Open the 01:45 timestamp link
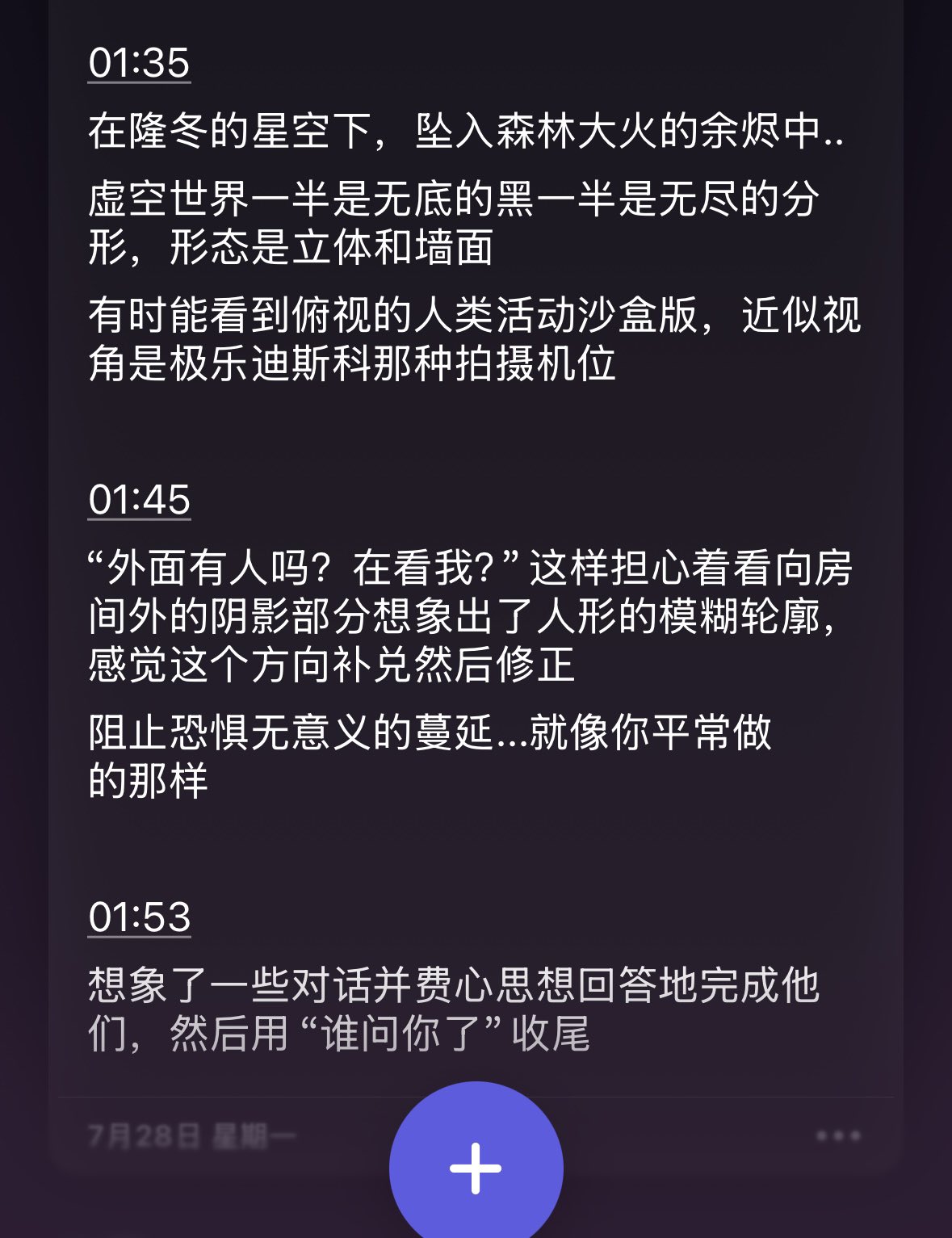This screenshot has height=1238, width=952. click(139, 500)
